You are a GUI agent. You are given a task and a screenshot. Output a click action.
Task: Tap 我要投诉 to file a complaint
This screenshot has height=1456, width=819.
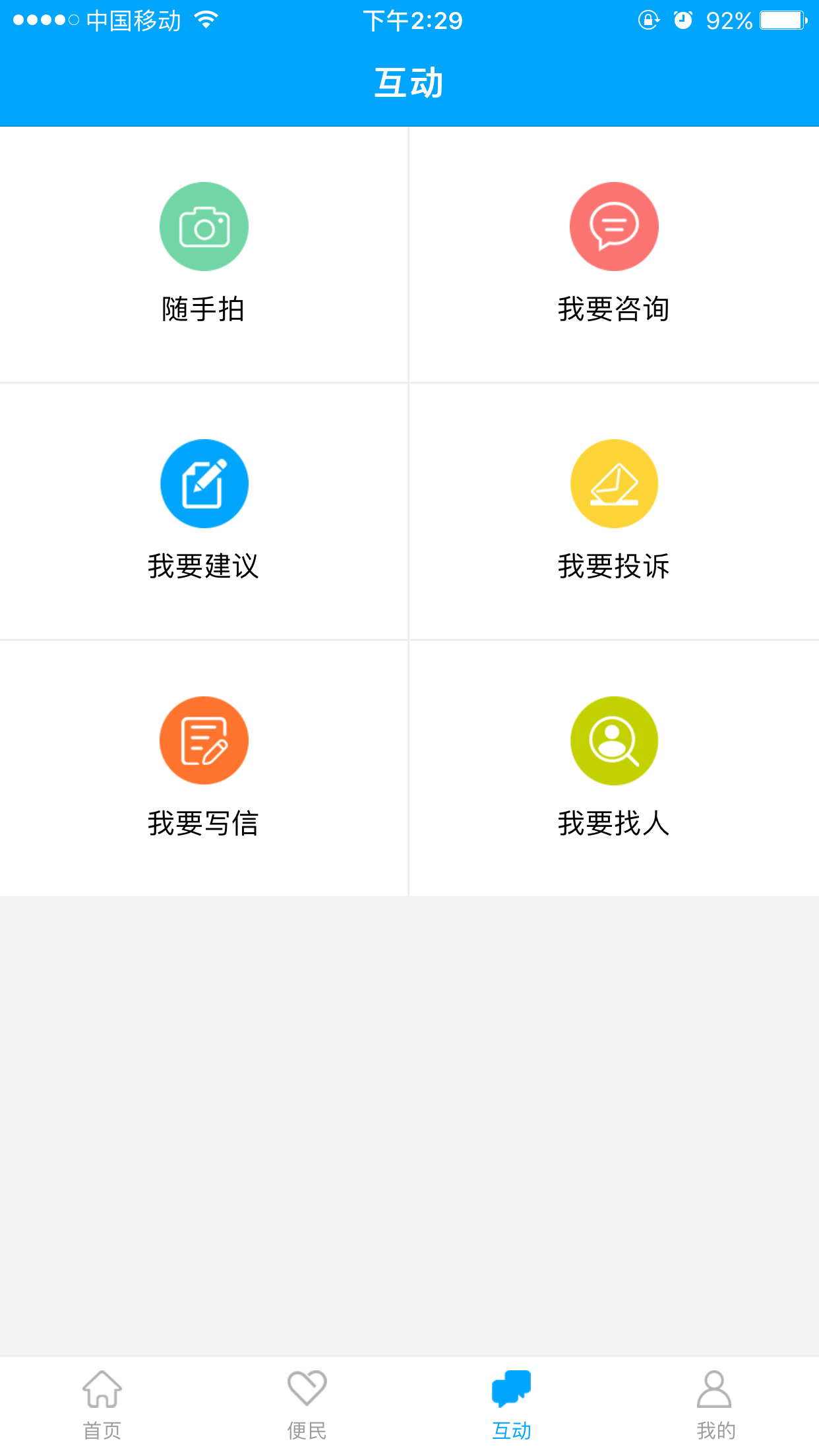click(x=614, y=511)
